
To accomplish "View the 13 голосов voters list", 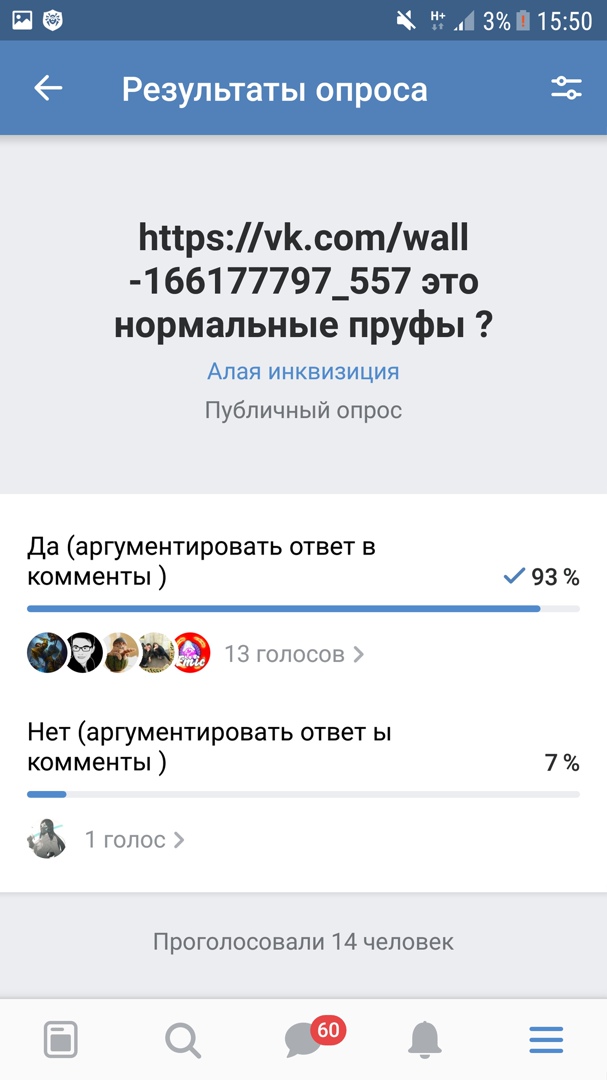I will [293, 654].
